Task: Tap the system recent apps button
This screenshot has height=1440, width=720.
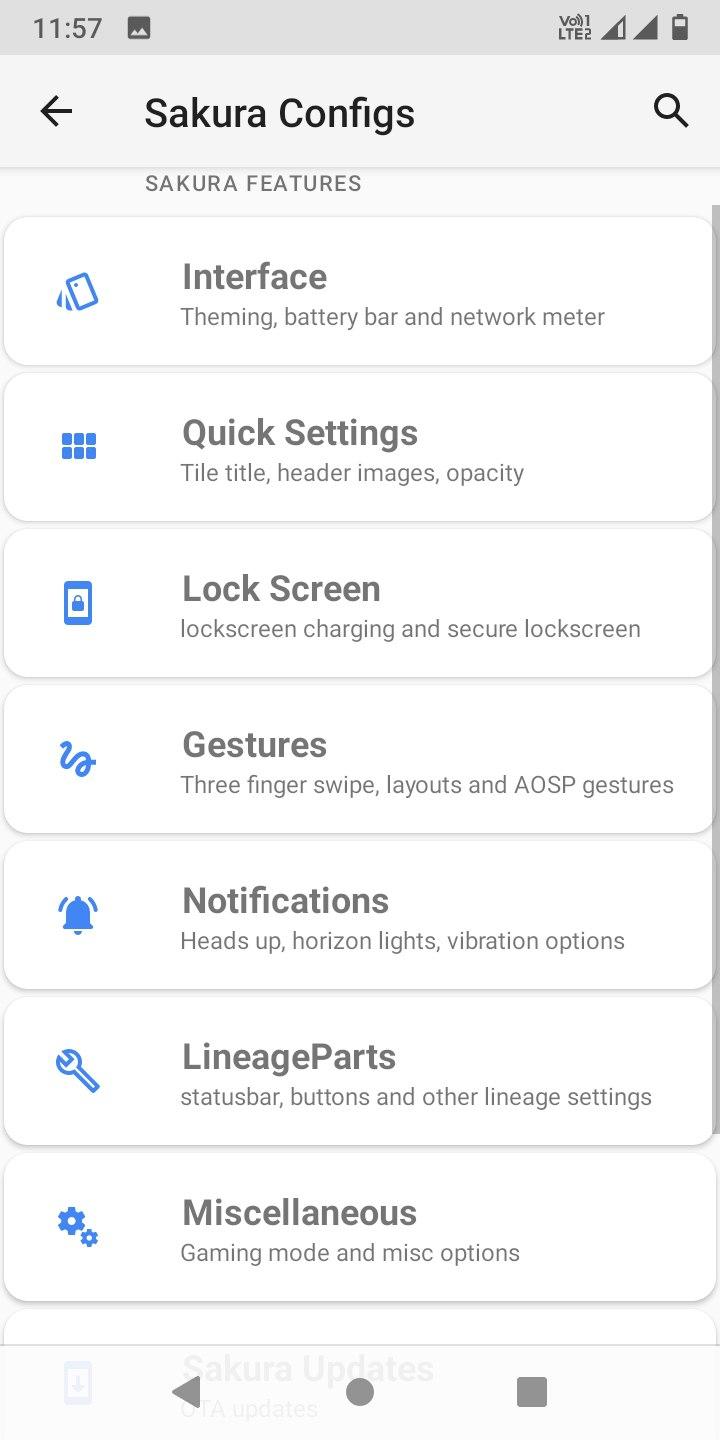Action: pyautogui.click(x=531, y=1391)
